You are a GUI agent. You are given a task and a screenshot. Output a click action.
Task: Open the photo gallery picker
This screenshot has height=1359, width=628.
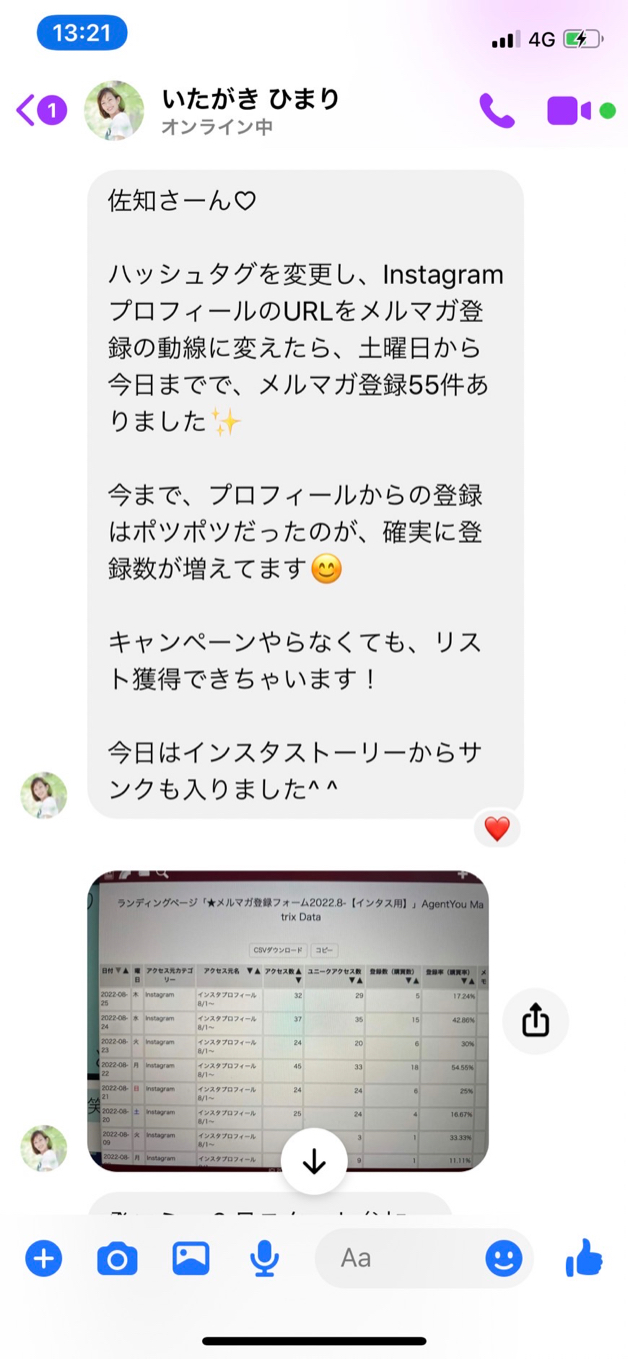(191, 1258)
